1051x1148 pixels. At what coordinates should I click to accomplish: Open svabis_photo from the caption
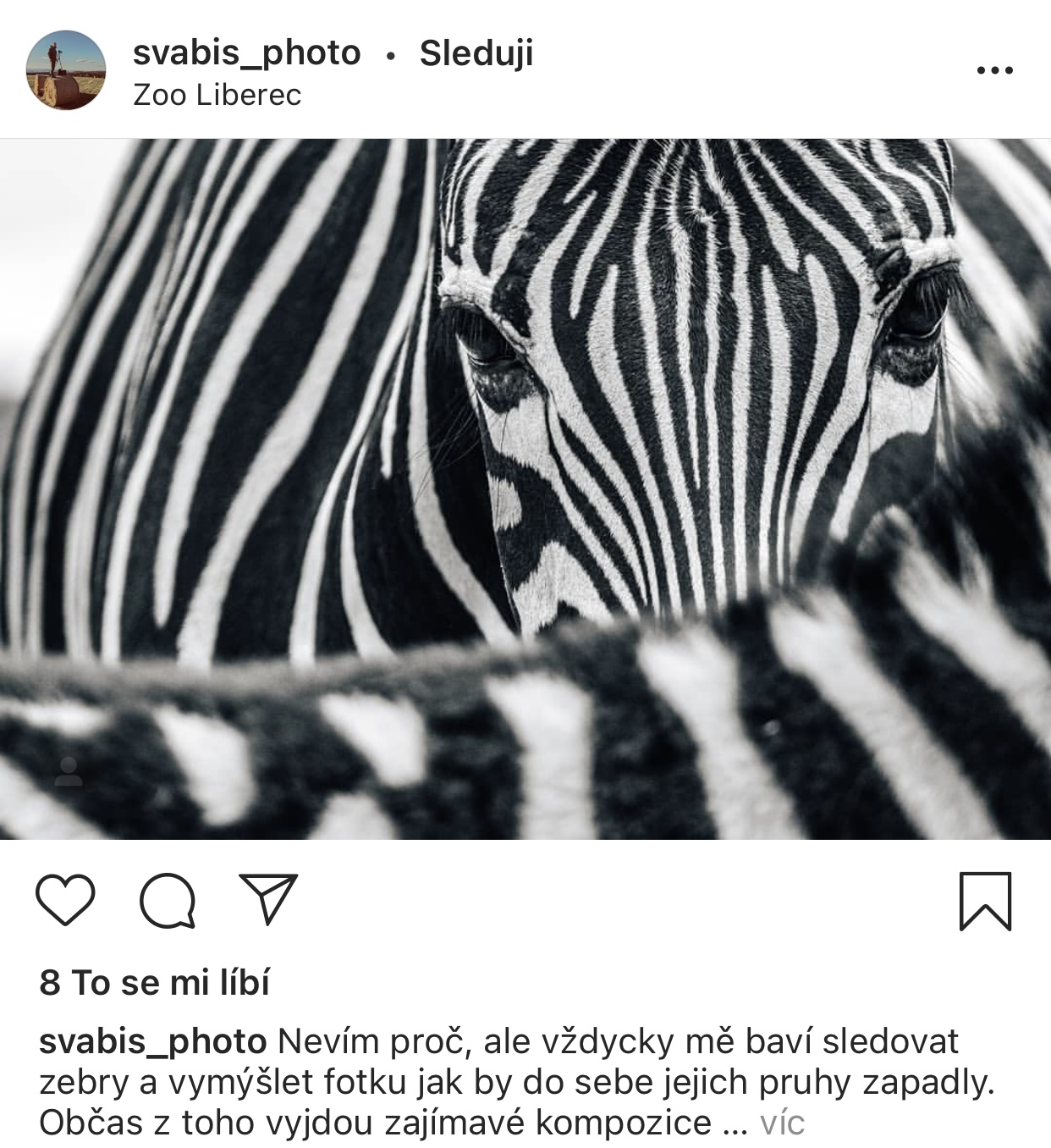point(152,1041)
